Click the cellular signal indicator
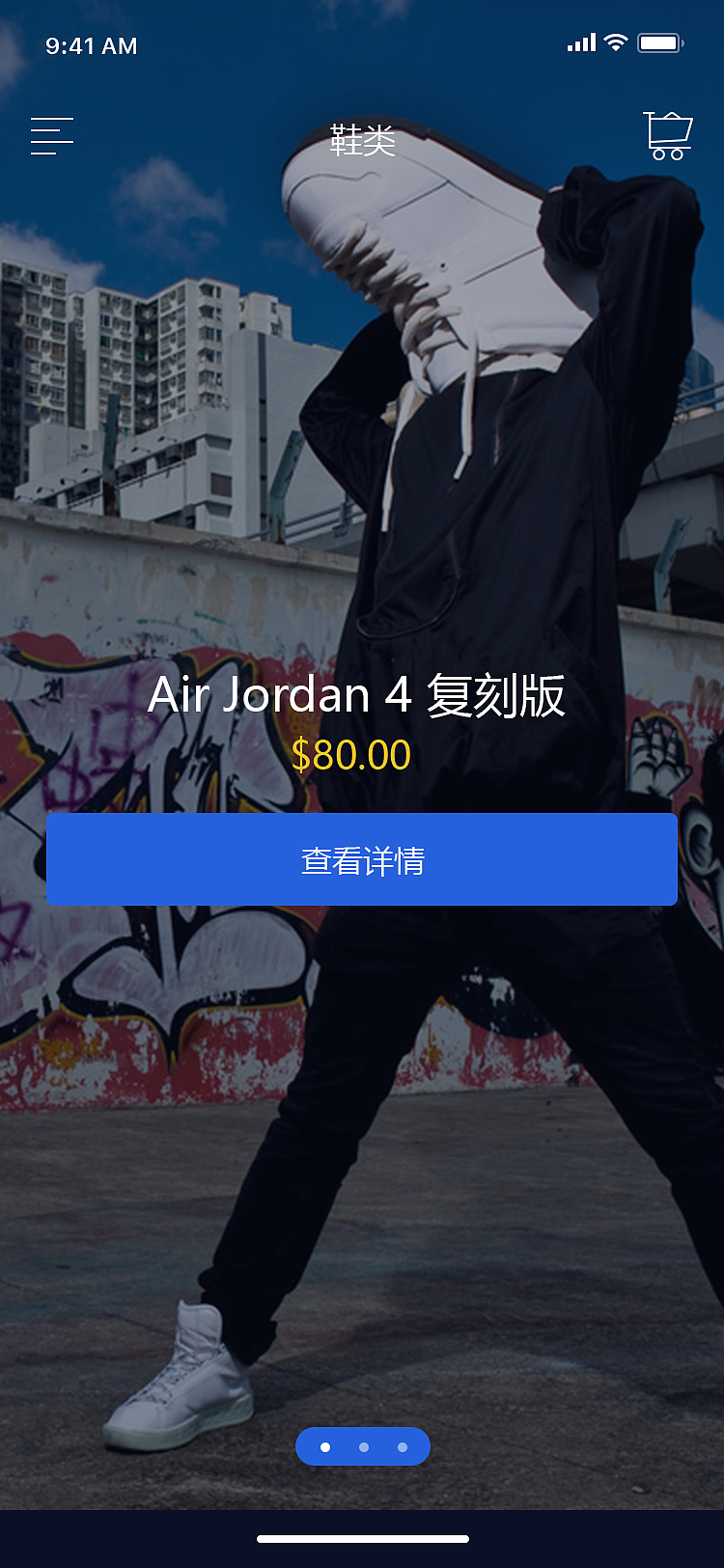The height and width of the screenshot is (1568, 724). pos(580,43)
